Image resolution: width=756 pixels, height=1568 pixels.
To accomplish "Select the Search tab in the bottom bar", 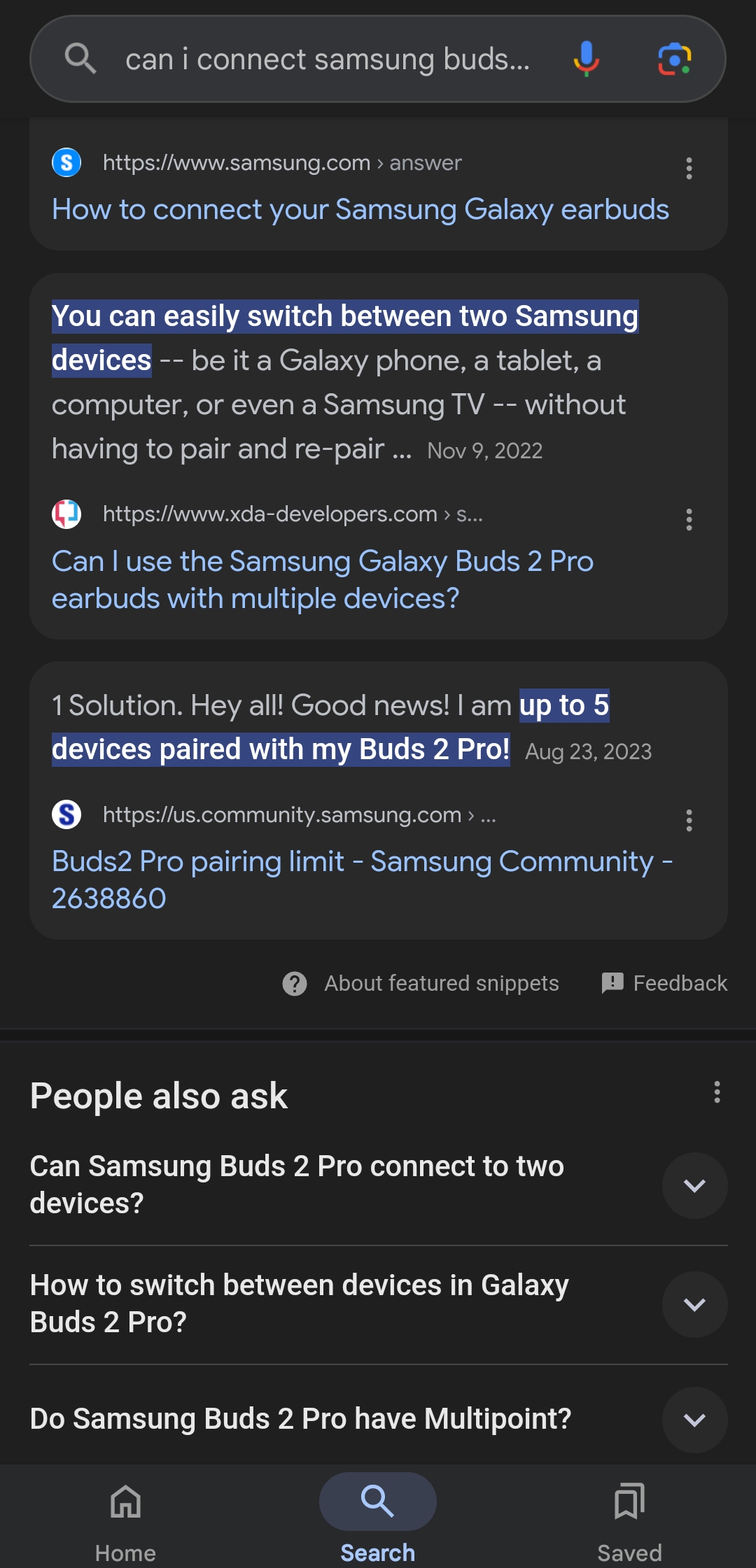I will [x=378, y=1518].
